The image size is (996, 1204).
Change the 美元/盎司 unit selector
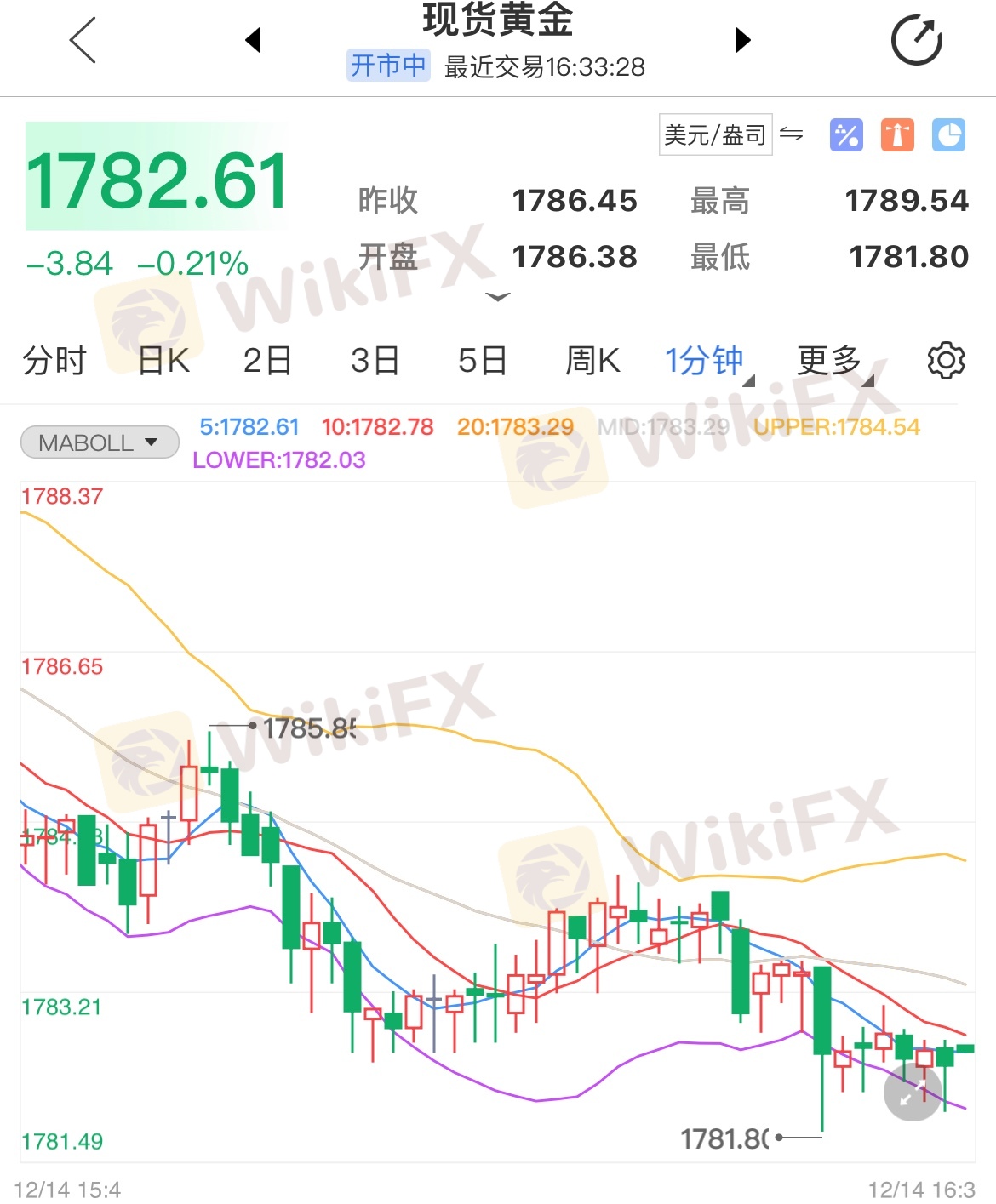click(x=715, y=134)
